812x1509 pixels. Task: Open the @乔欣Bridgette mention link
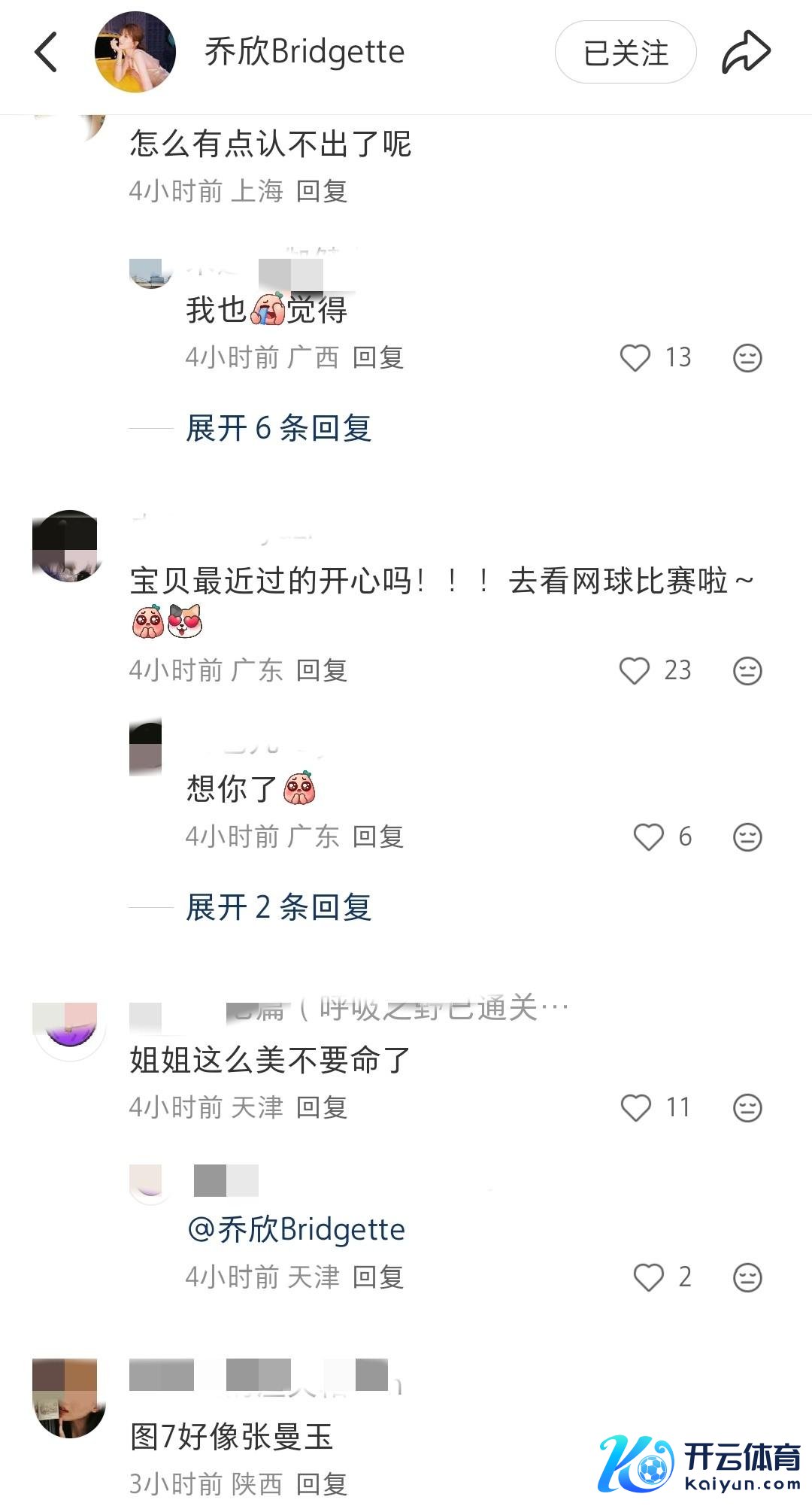[296, 1230]
